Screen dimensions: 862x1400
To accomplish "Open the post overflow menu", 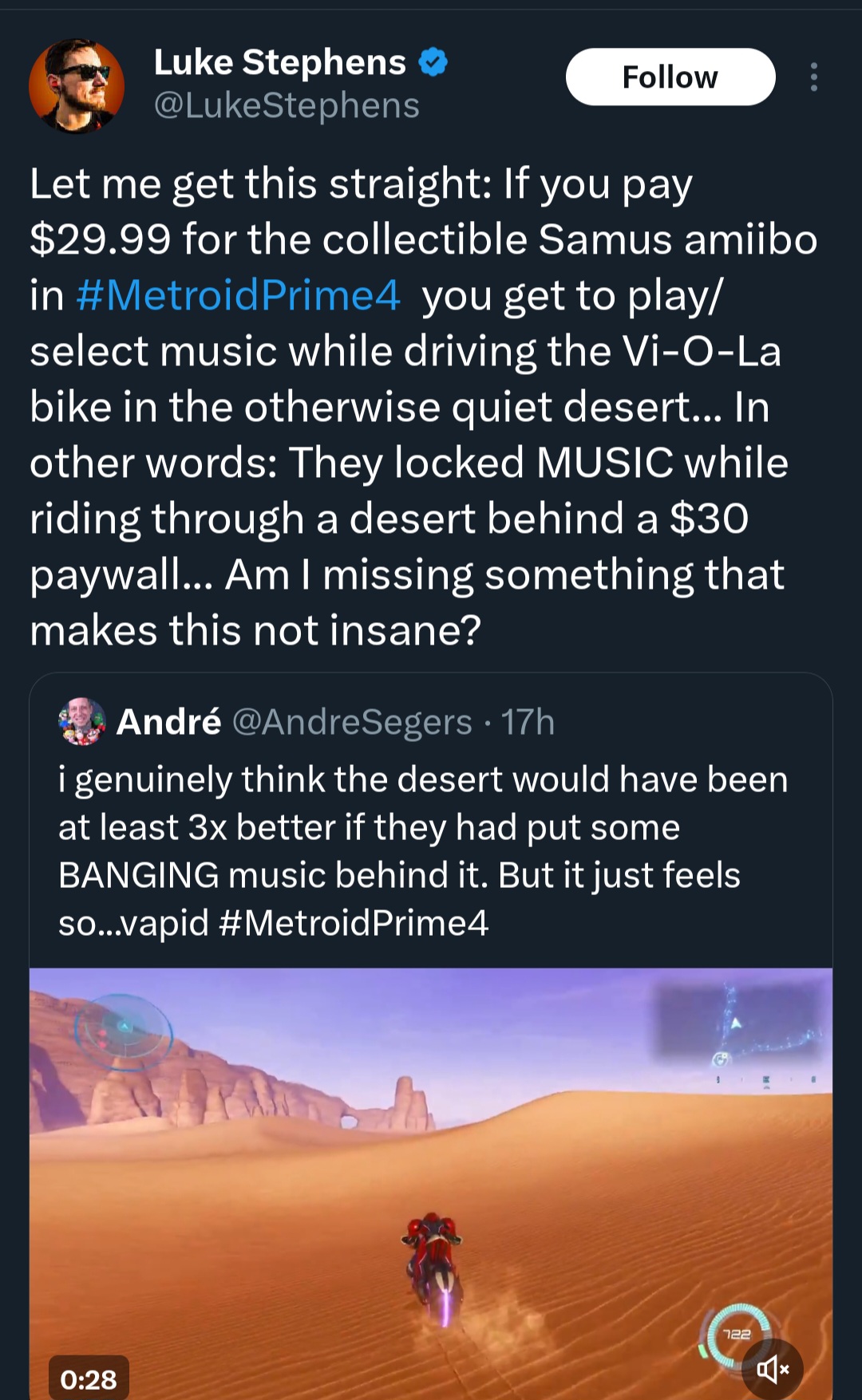I will tap(813, 77).
